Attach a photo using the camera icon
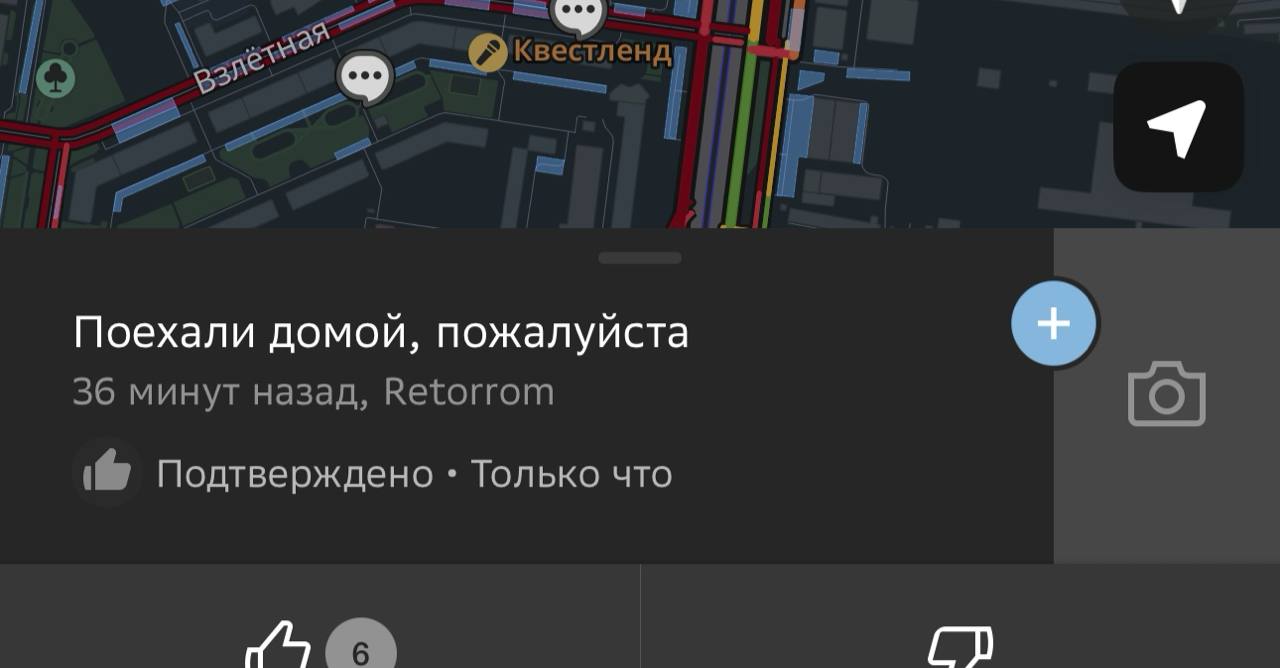This screenshot has height=668, width=1280. (1166, 396)
